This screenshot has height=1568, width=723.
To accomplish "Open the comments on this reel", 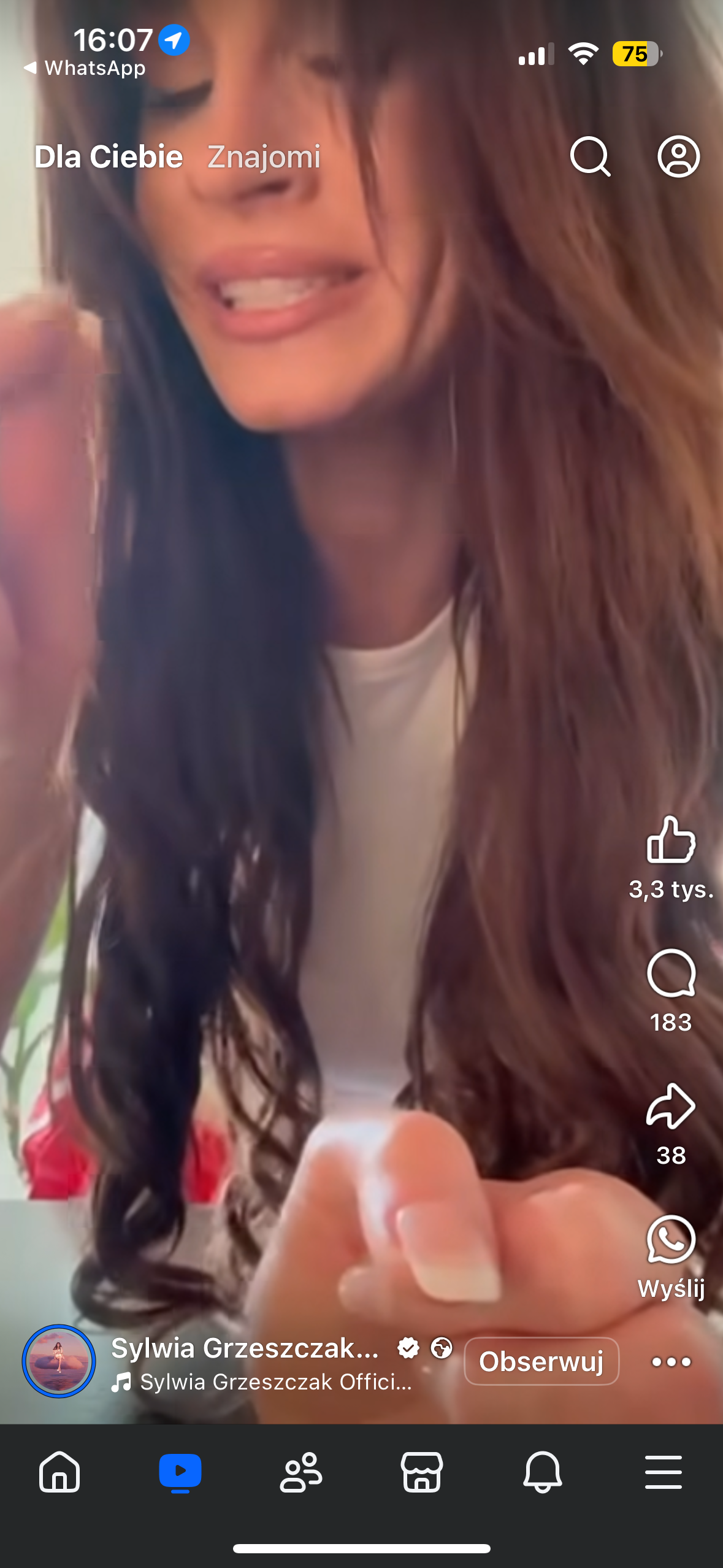I will (x=671, y=974).
